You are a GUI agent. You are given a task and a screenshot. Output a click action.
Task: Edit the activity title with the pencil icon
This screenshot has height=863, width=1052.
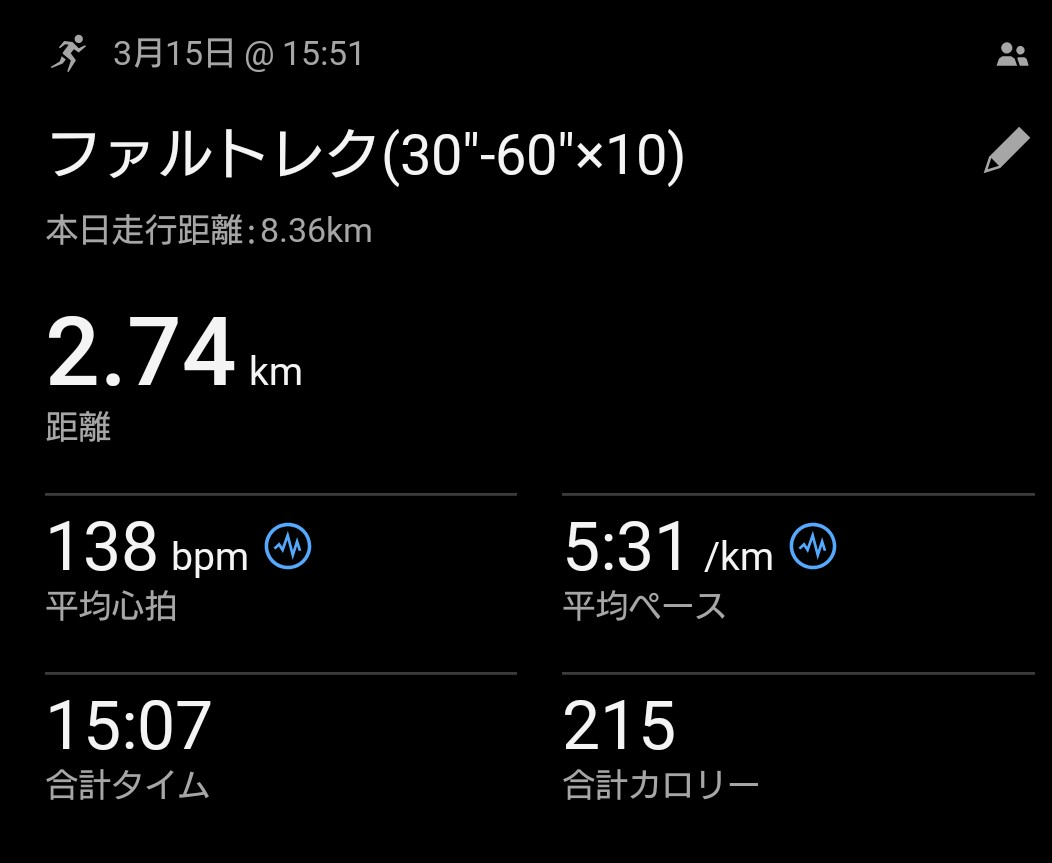[x=1006, y=150]
